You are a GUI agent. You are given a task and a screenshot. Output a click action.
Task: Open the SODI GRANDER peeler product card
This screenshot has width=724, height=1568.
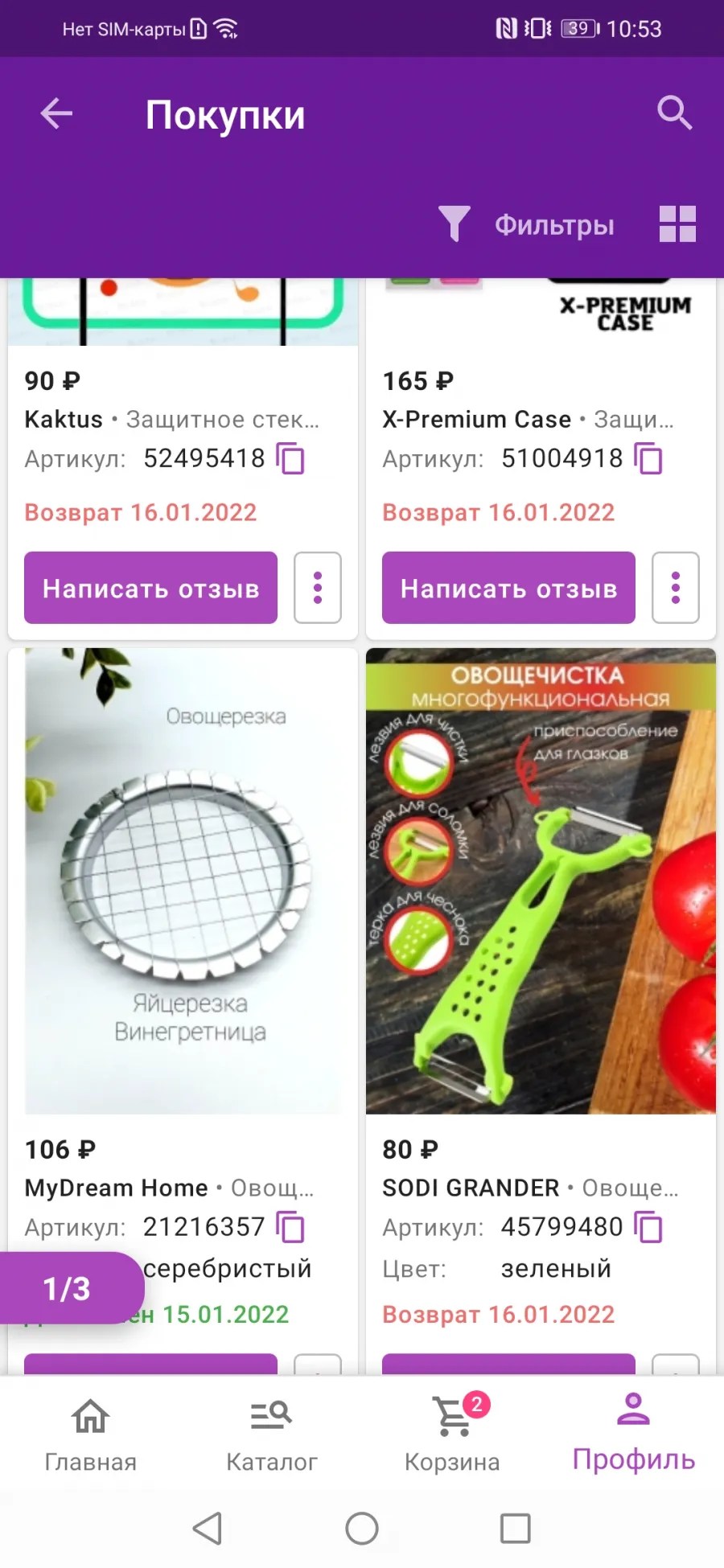(541, 880)
